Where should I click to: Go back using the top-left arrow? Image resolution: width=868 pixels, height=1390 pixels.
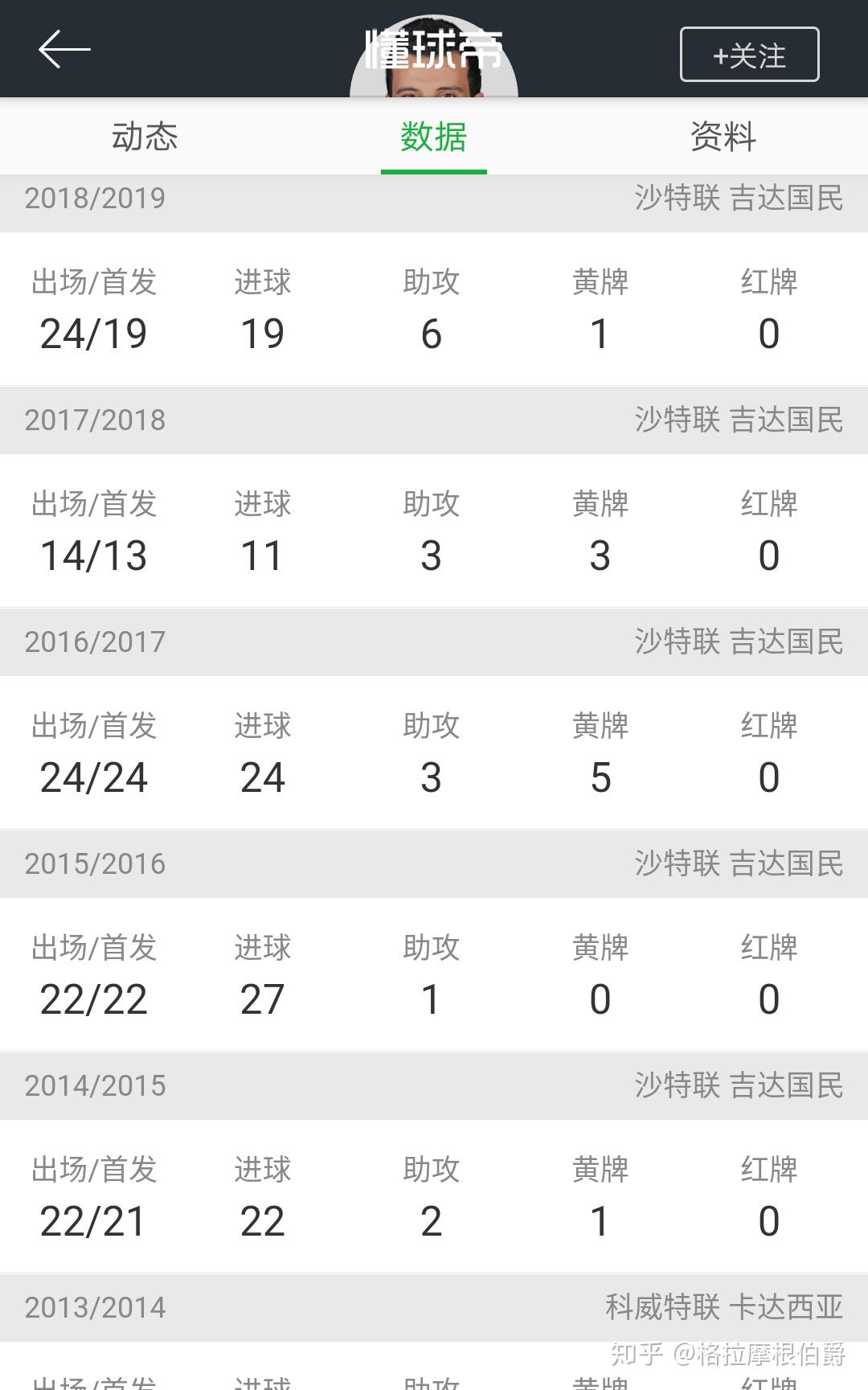(64, 50)
